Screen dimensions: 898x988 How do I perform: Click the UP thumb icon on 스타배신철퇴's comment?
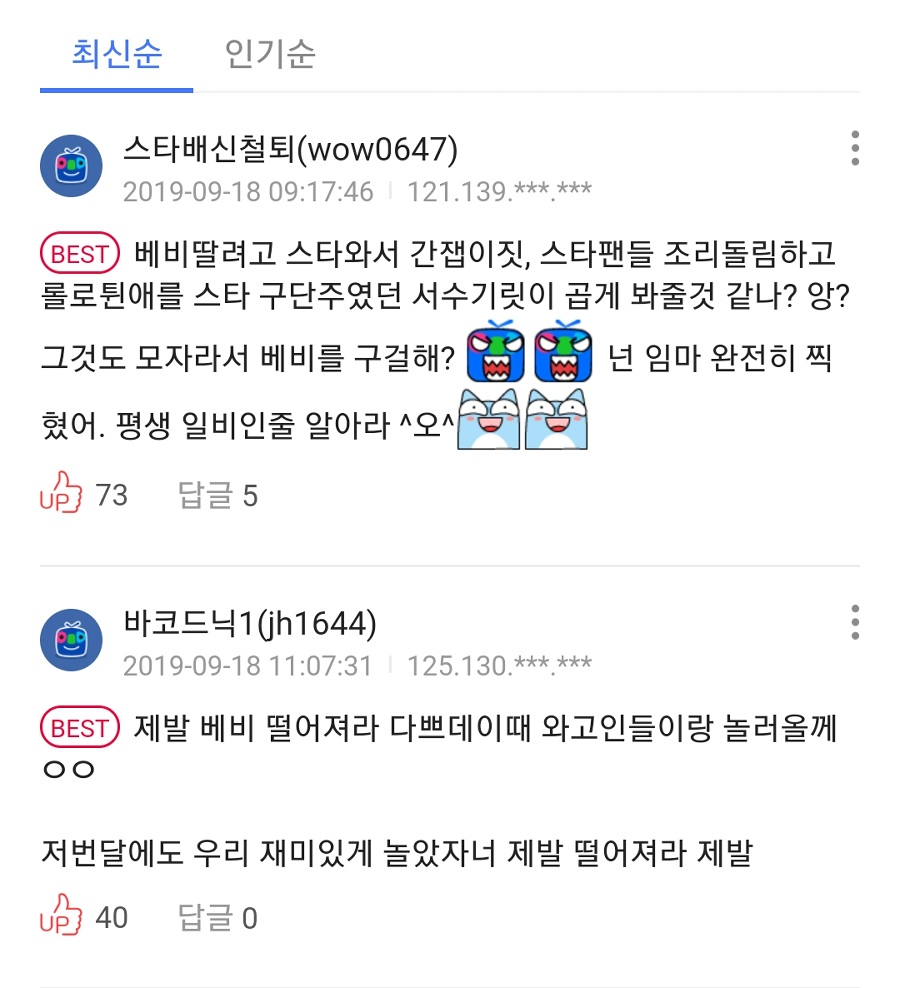pos(60,494)
